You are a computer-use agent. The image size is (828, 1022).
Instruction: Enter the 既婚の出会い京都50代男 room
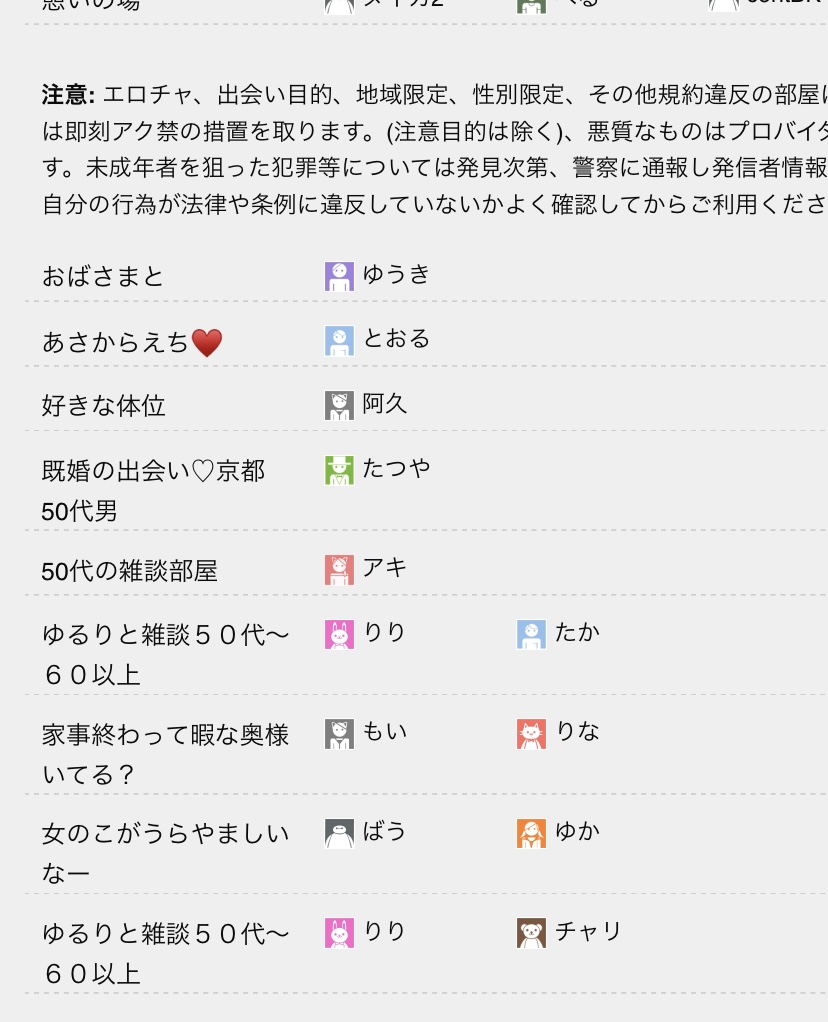pos(153,471)
